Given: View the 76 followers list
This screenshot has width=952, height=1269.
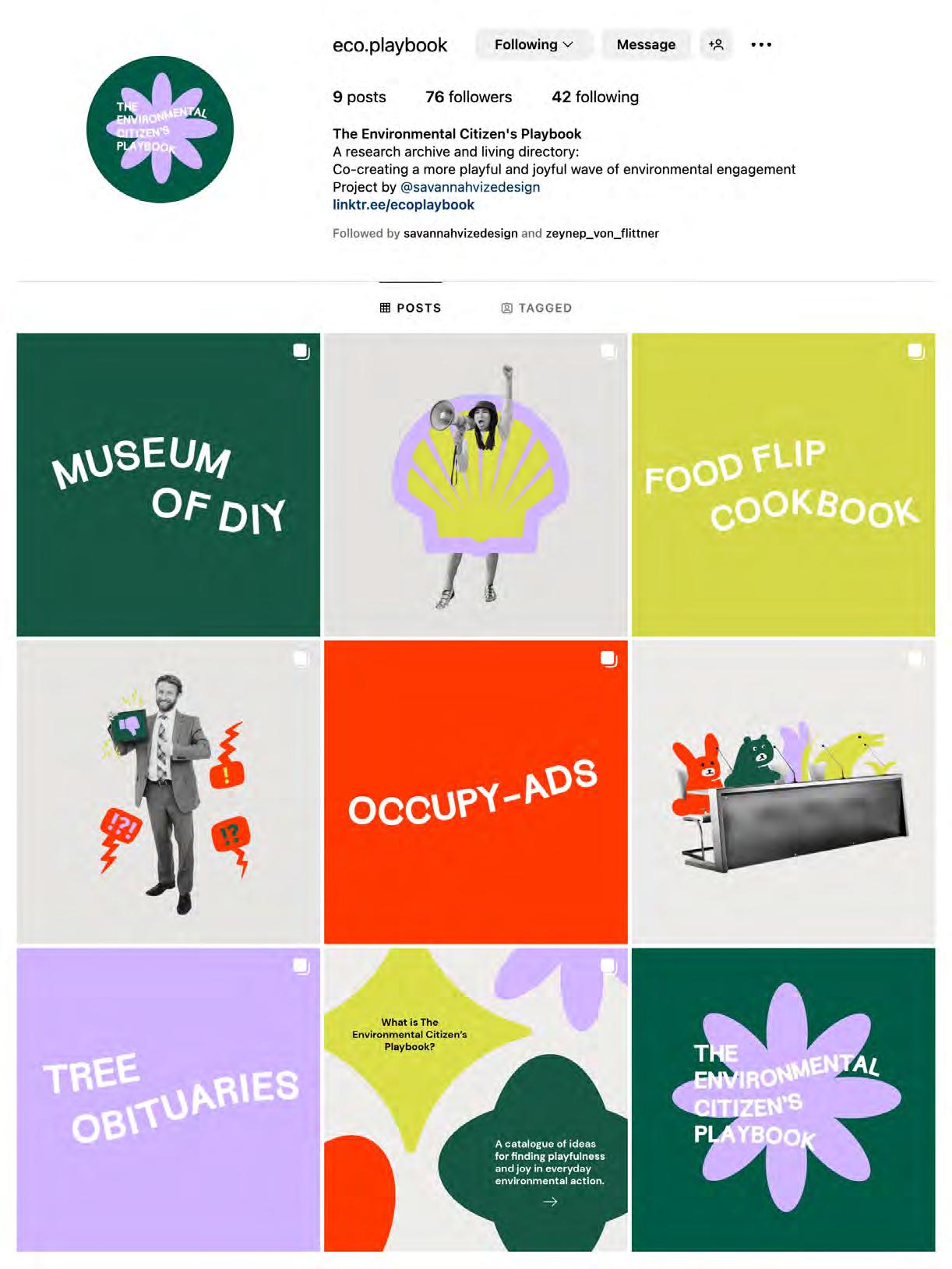Looking at the screenshot, I should click(x=468, y=97).
